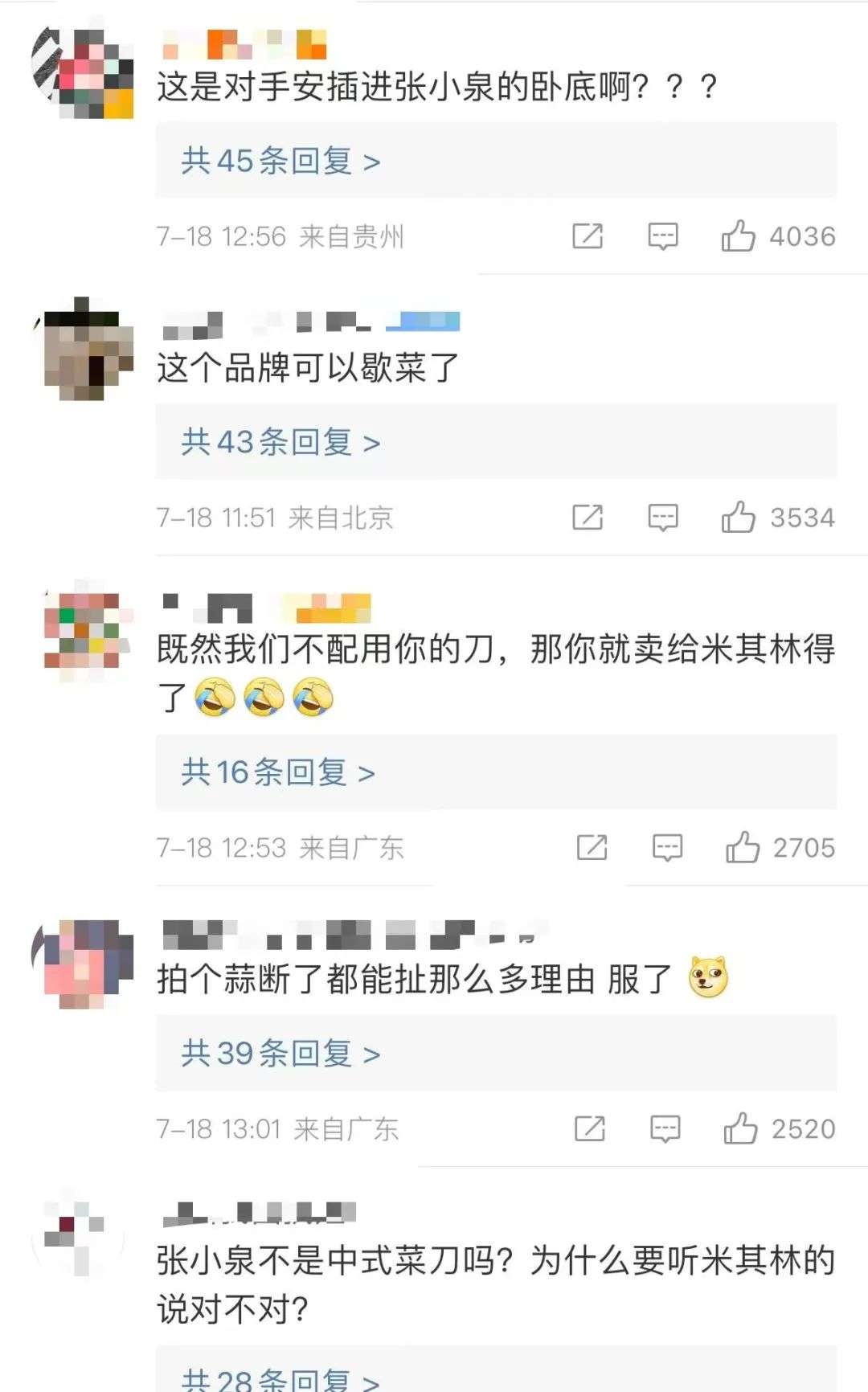
Task: Reply to the 7-18 12:53 comment from 广东
Action: click(667, 848)
